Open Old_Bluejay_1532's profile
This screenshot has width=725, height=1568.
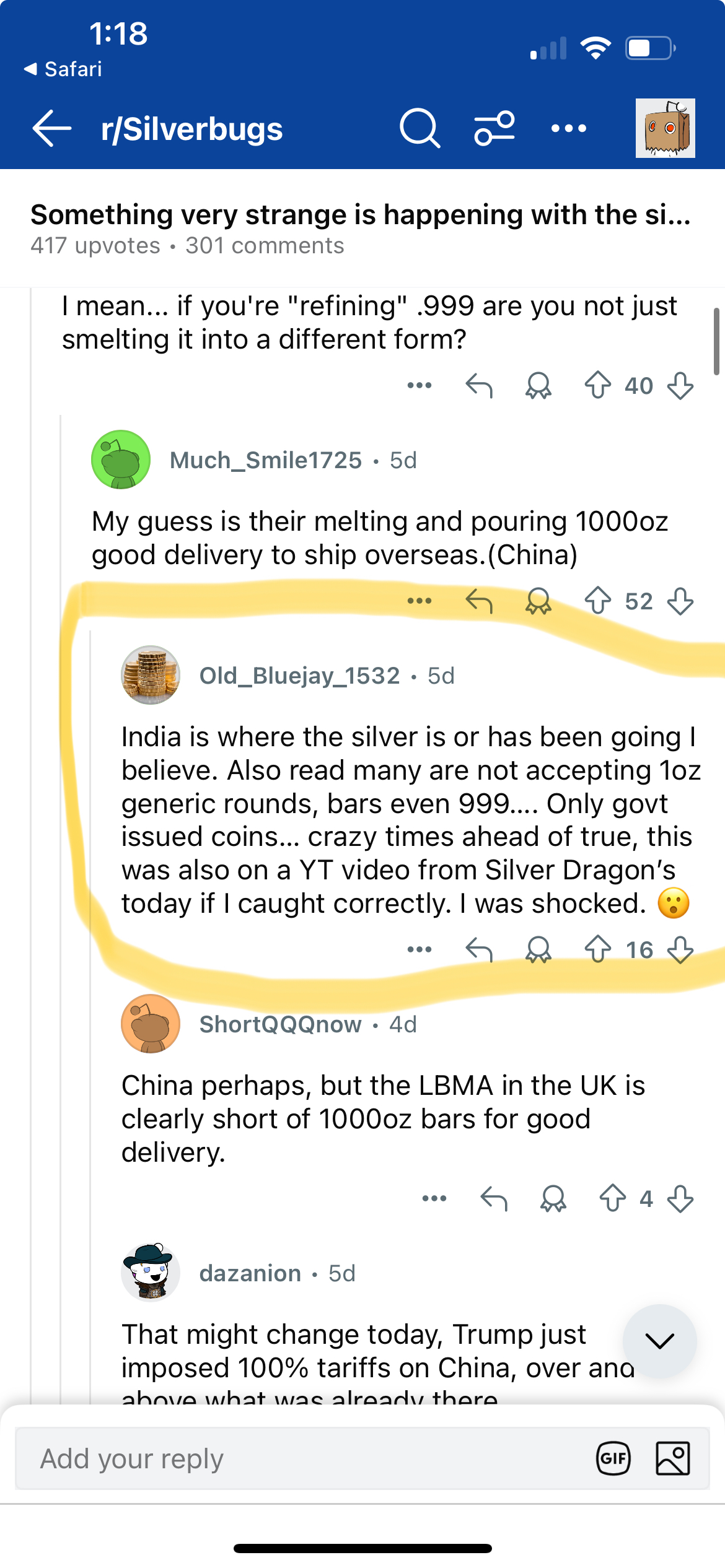(x=299, y=676)
